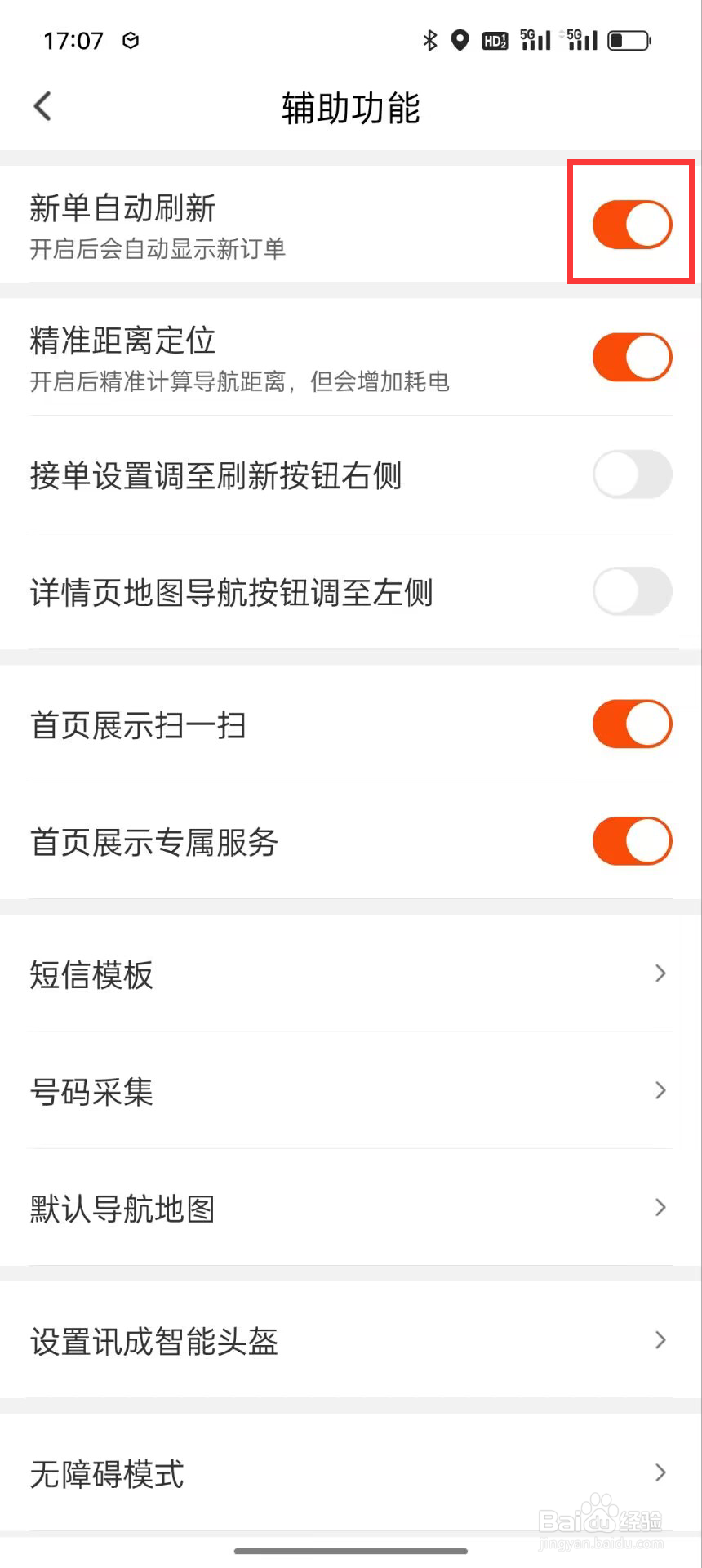Tap the clock sync icon beside the time
Screen dimensions: 702x1568
tap(131, 39)
